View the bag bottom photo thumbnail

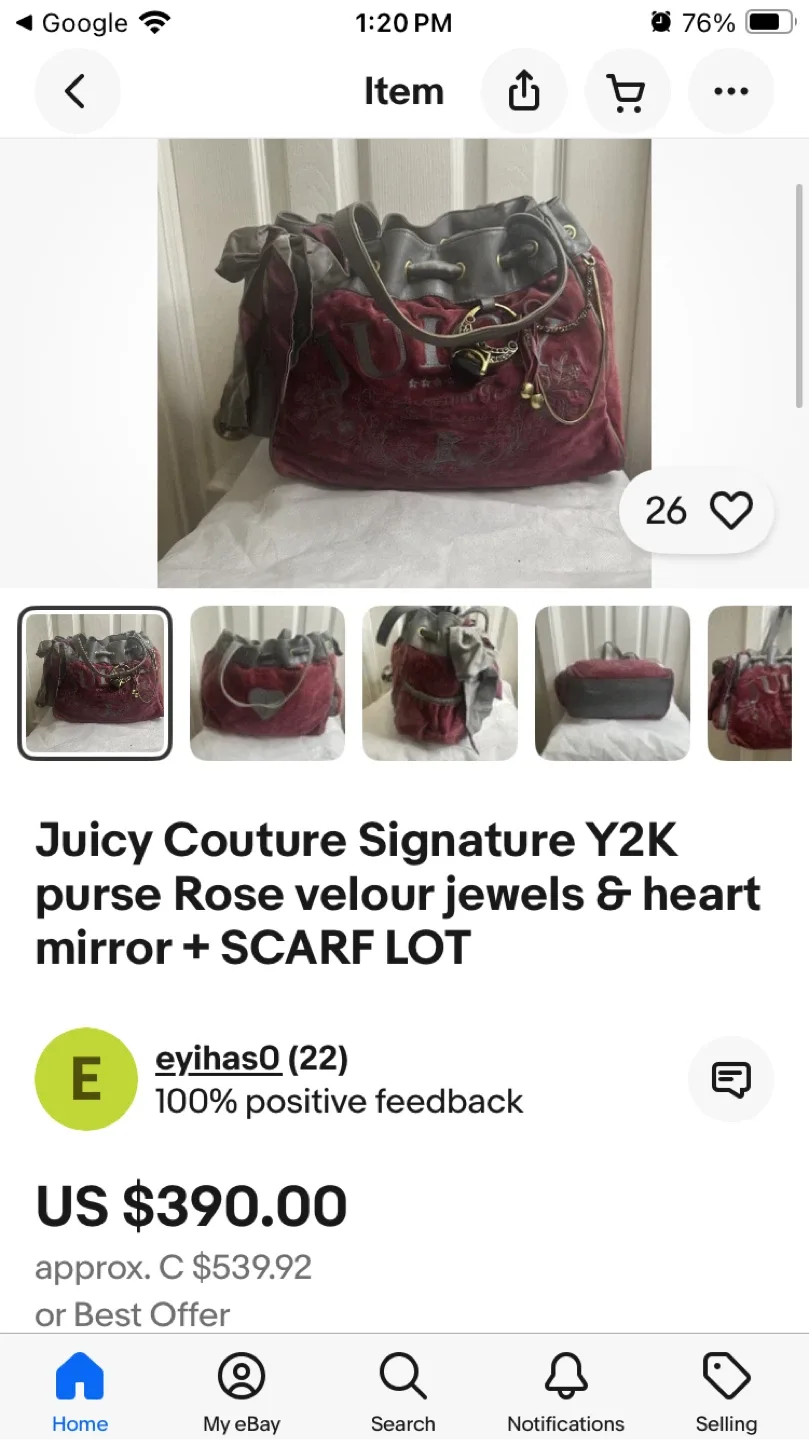[x=611, y=684]
